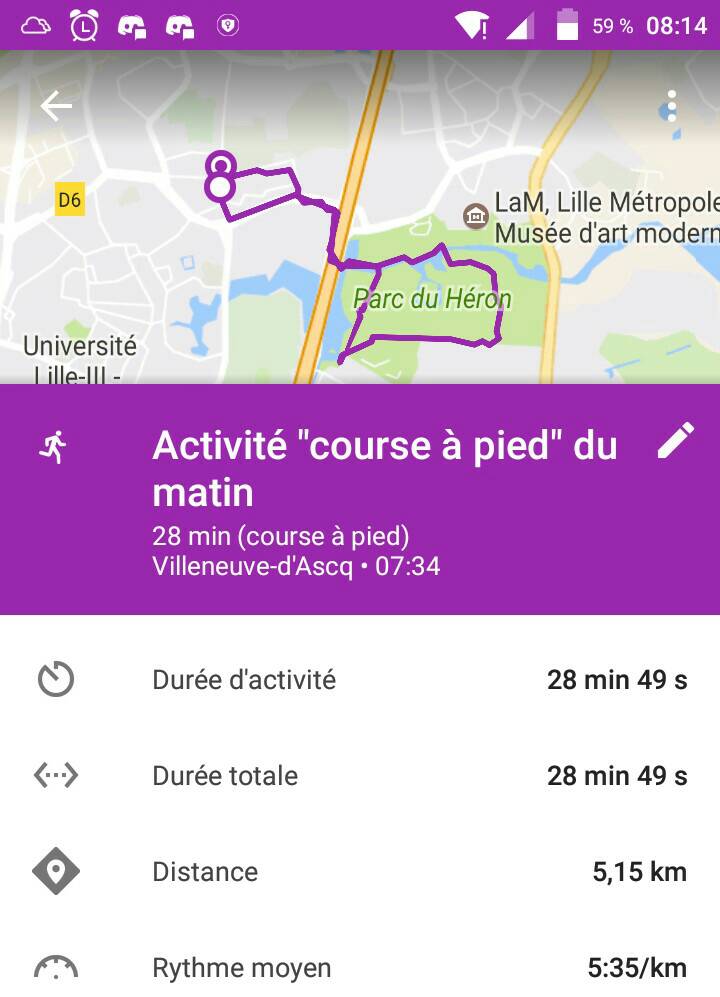Open the three-dot overflow menu
The image size is (720, 997).
[672, 106]
